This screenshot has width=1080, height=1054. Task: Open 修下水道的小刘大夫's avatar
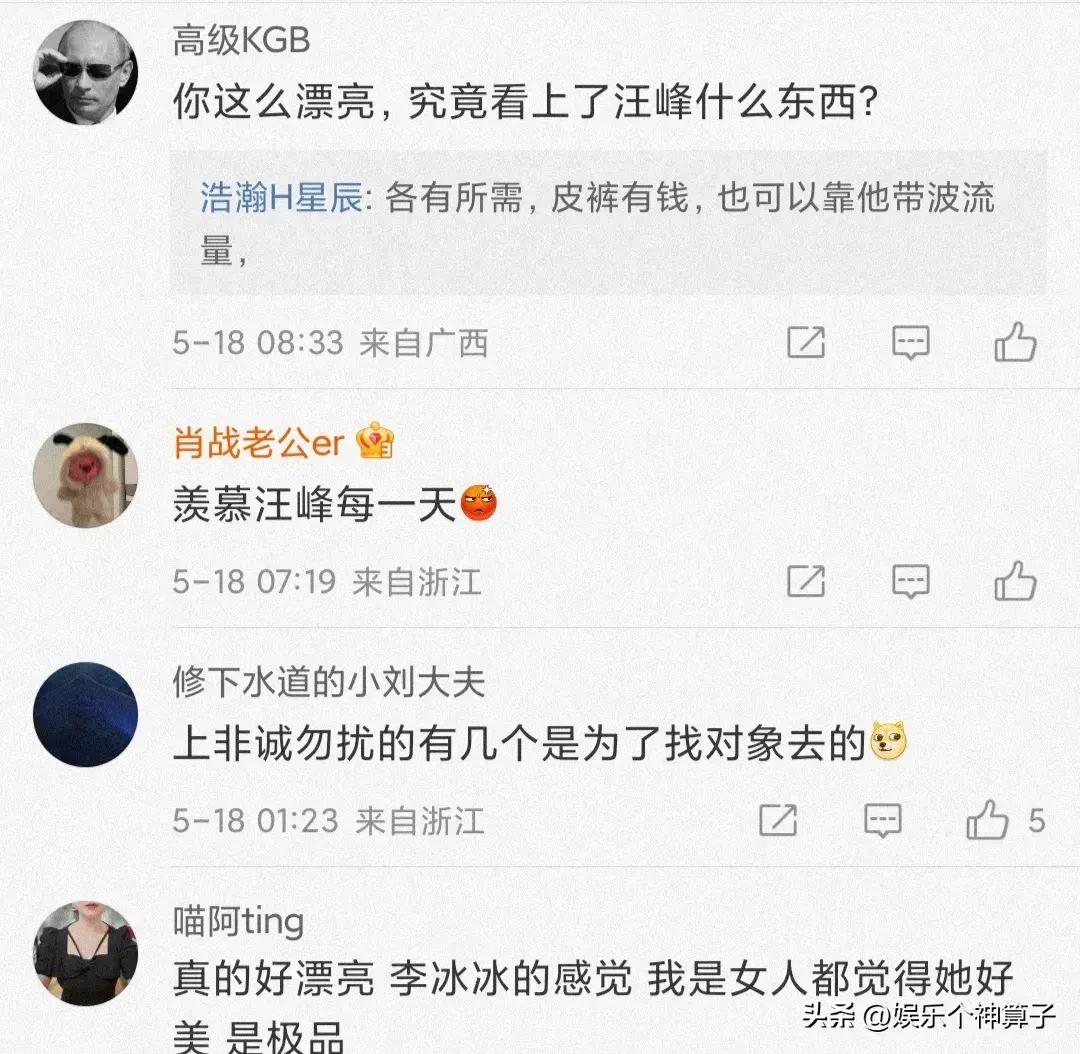click(85, 712)
